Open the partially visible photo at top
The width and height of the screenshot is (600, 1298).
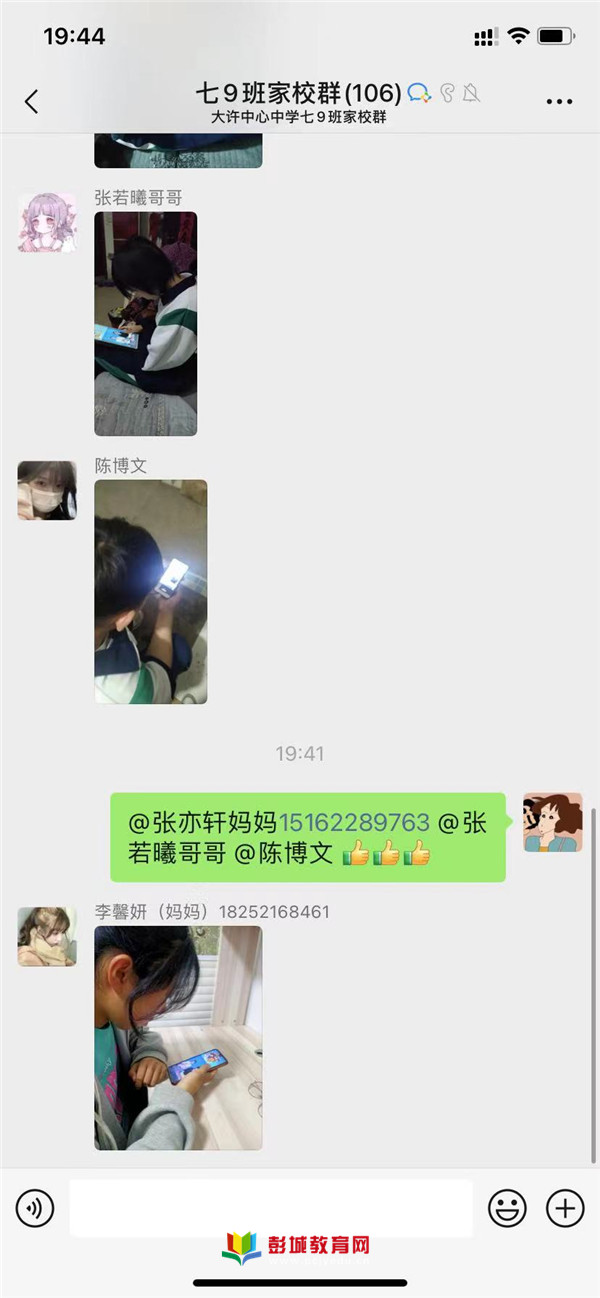(x=178, y=150)
